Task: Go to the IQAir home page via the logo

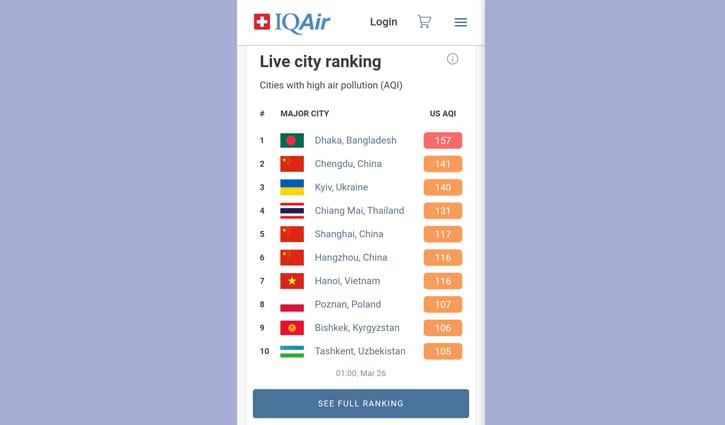Action: tap(292, 22)
